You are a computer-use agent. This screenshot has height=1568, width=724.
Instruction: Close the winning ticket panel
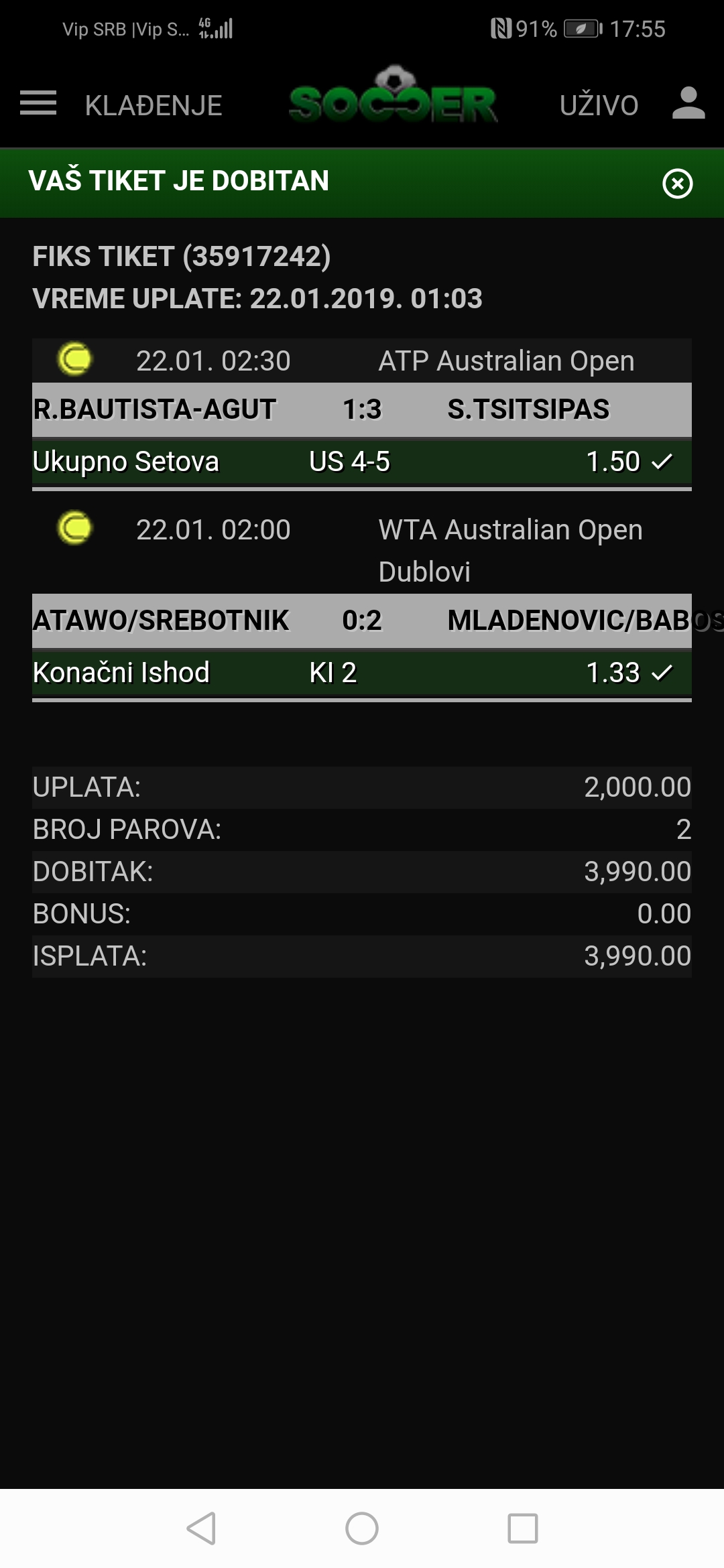point(677,183)
